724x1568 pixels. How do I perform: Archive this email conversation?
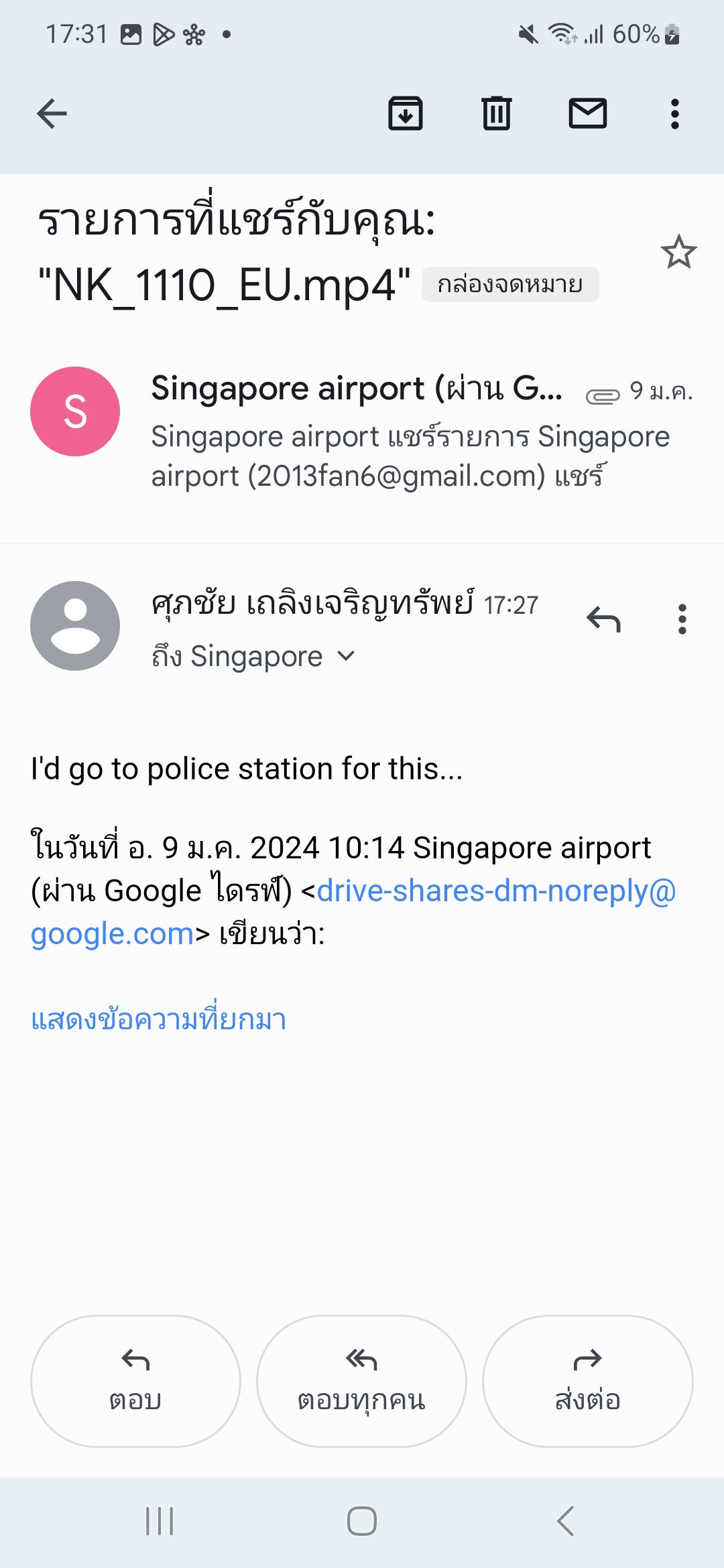click(x=406, y=113)
